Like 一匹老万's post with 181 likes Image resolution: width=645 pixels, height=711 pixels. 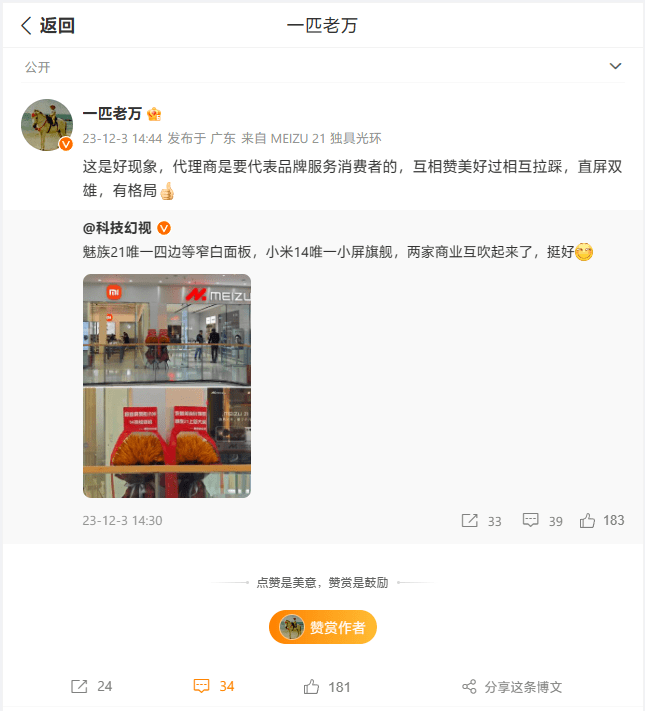pos(327,686)
